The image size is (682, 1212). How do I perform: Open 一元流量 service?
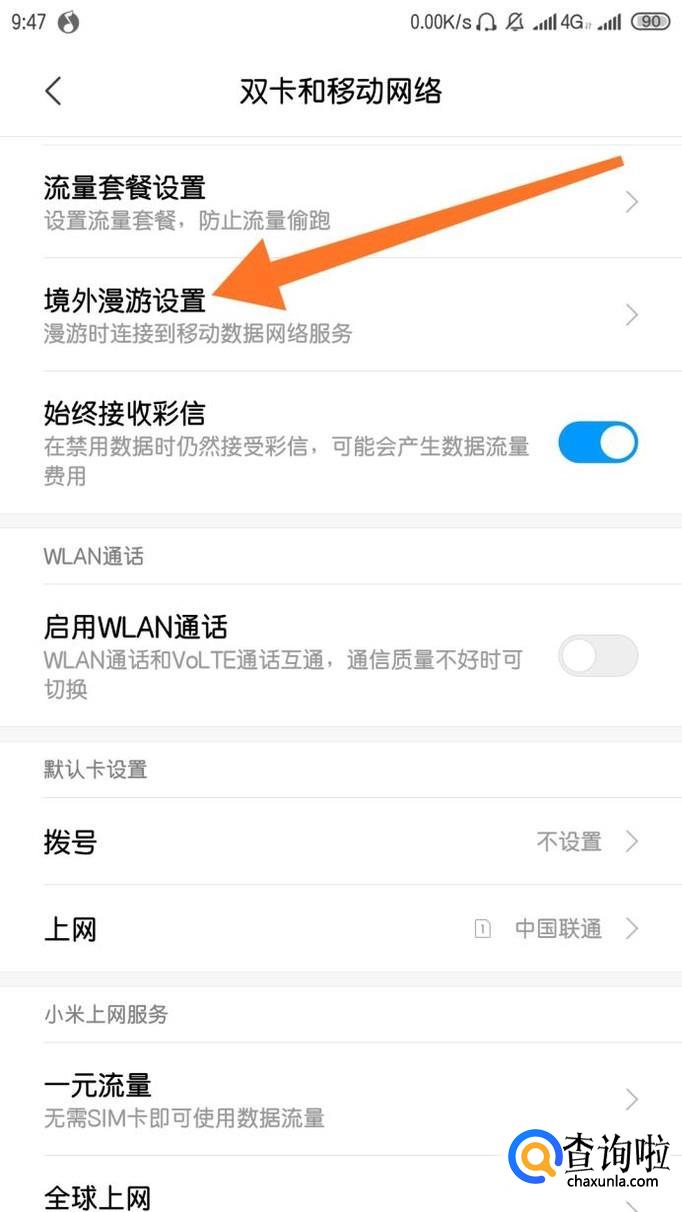[340, 1099]
